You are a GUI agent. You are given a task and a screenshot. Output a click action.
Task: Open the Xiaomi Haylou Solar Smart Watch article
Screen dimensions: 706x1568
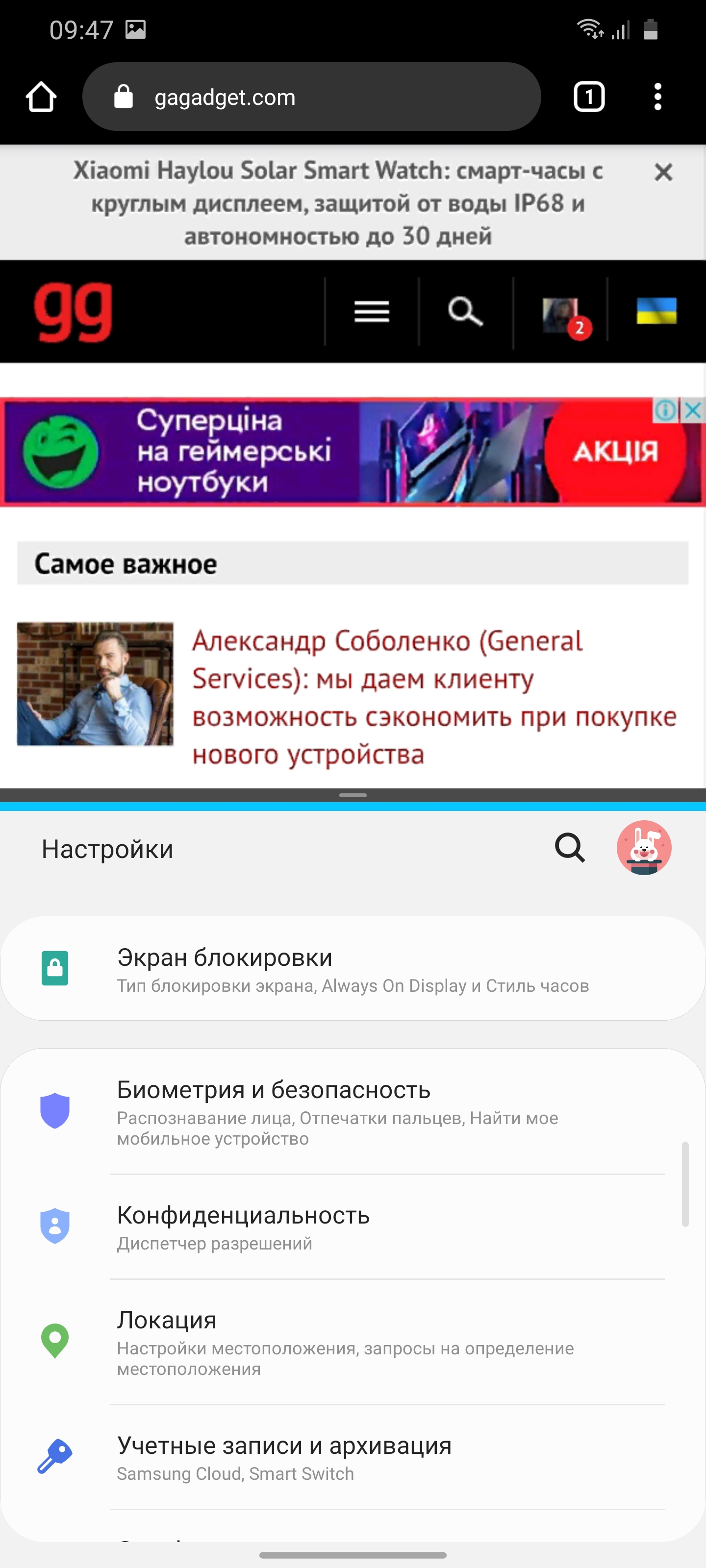click(338, 203)
